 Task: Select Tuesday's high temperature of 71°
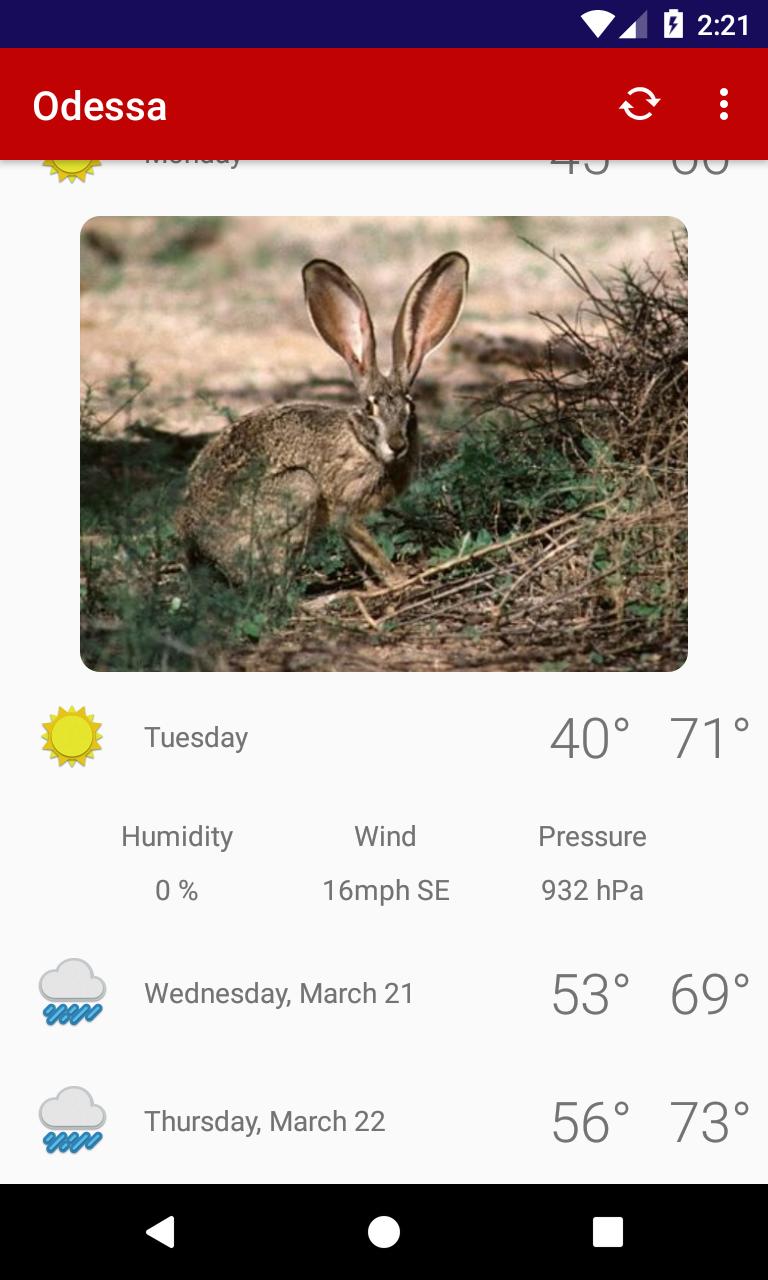point(711,737)
